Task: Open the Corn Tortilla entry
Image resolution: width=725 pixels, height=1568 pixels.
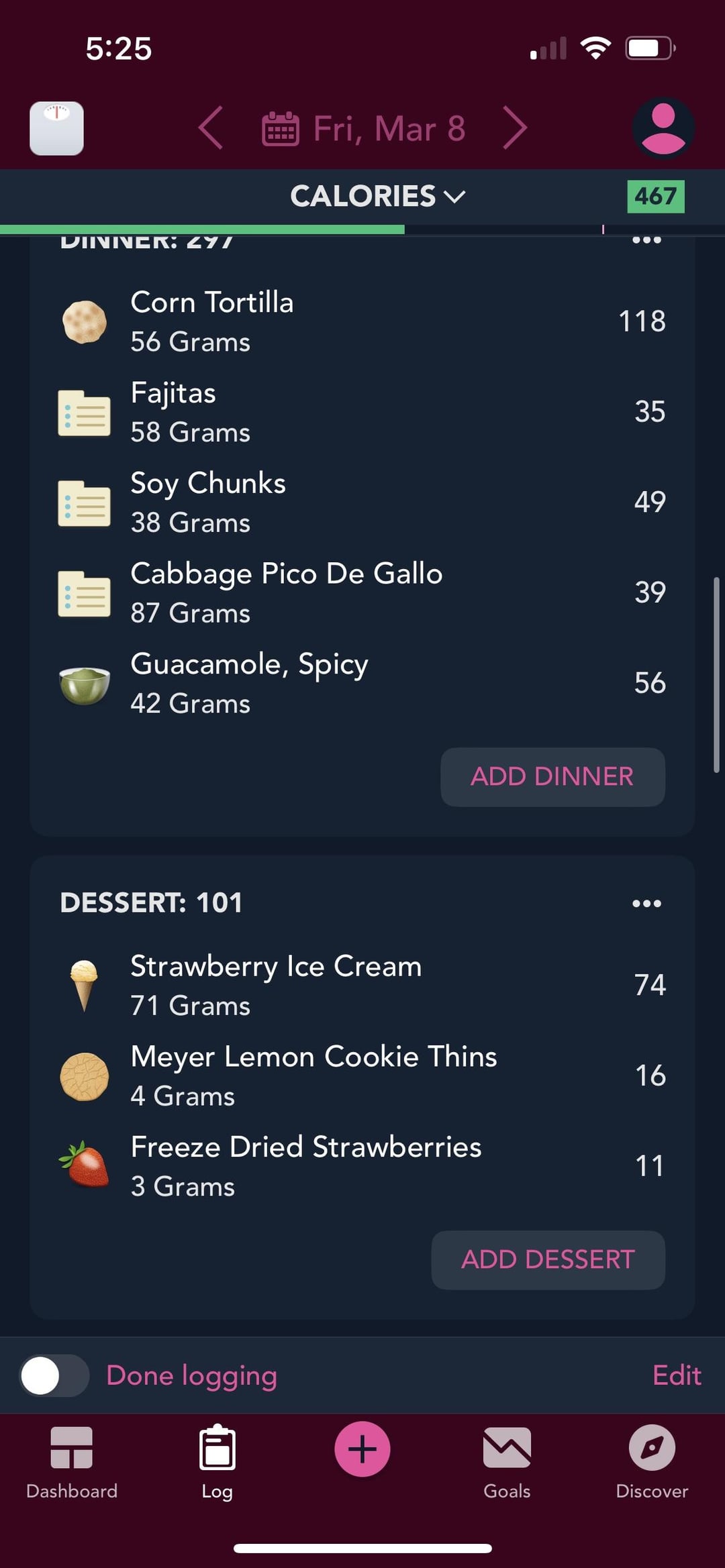Action: pyautogui.click(x=362, y=321)
